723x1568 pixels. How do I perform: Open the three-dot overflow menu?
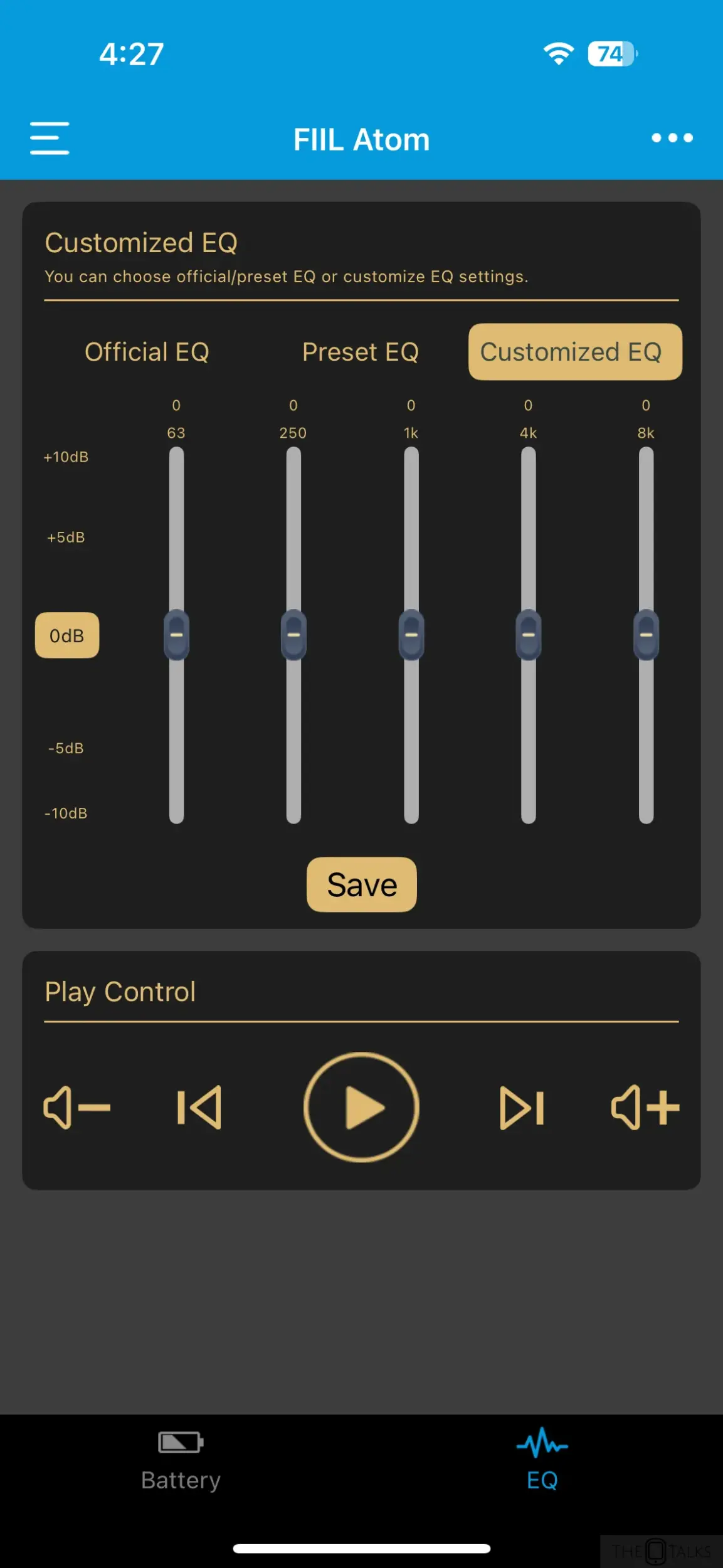click(672, 138)
